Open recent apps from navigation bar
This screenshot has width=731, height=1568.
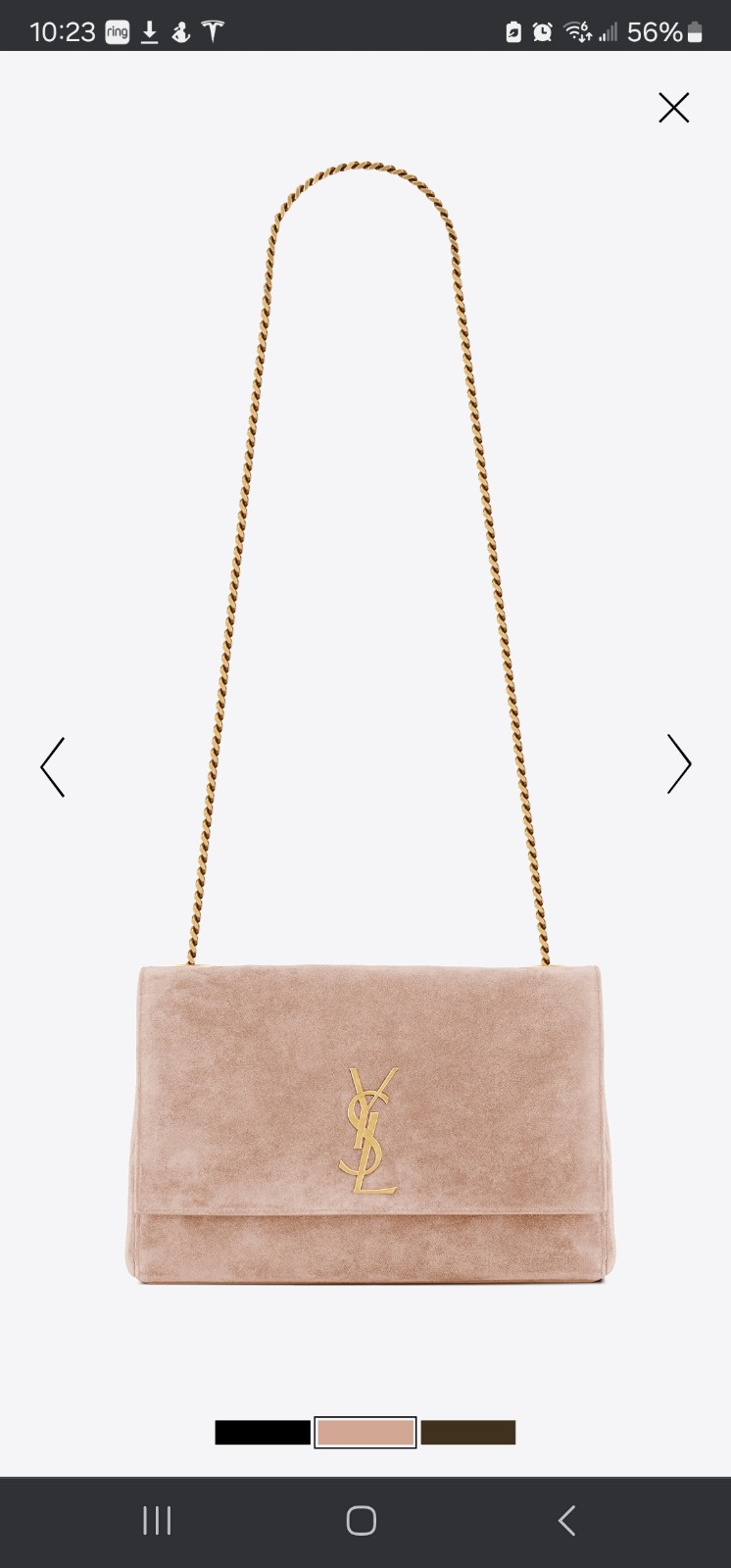pos(157,1521)
